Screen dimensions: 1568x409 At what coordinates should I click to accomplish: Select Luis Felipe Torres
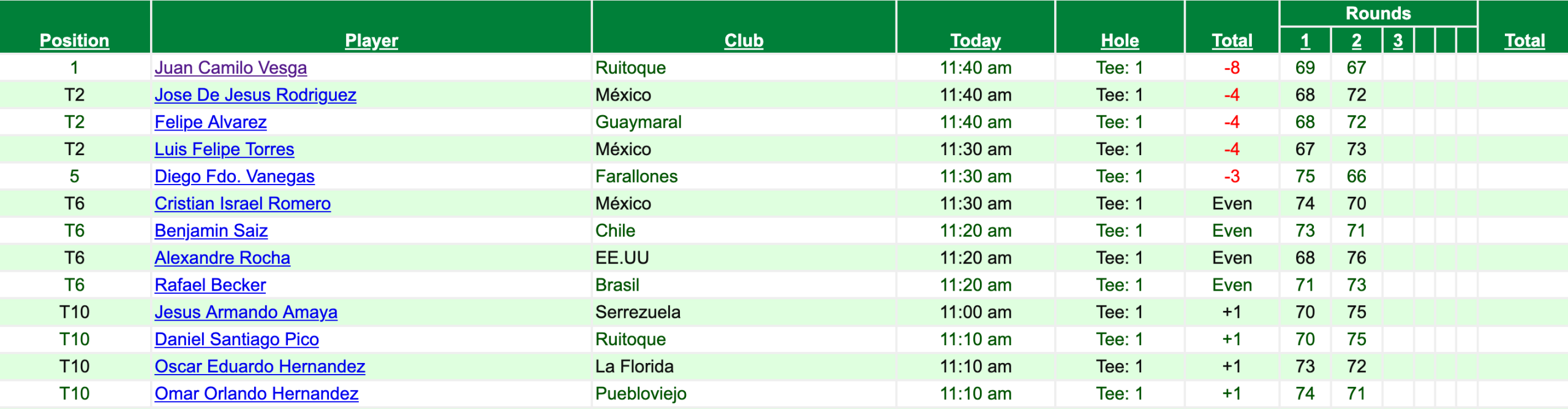coord(224,149)
